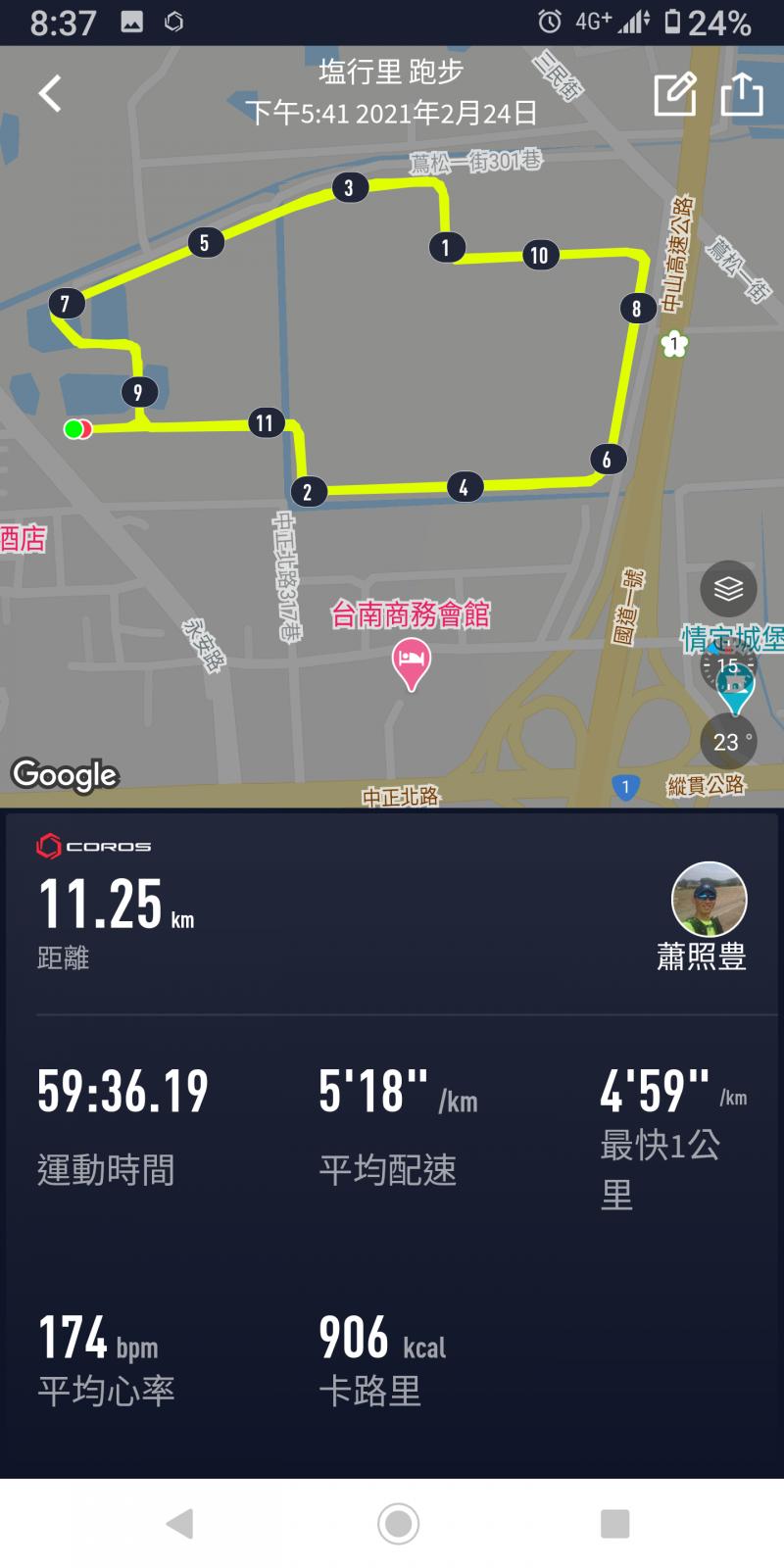Share this run activity

point(742,94)
